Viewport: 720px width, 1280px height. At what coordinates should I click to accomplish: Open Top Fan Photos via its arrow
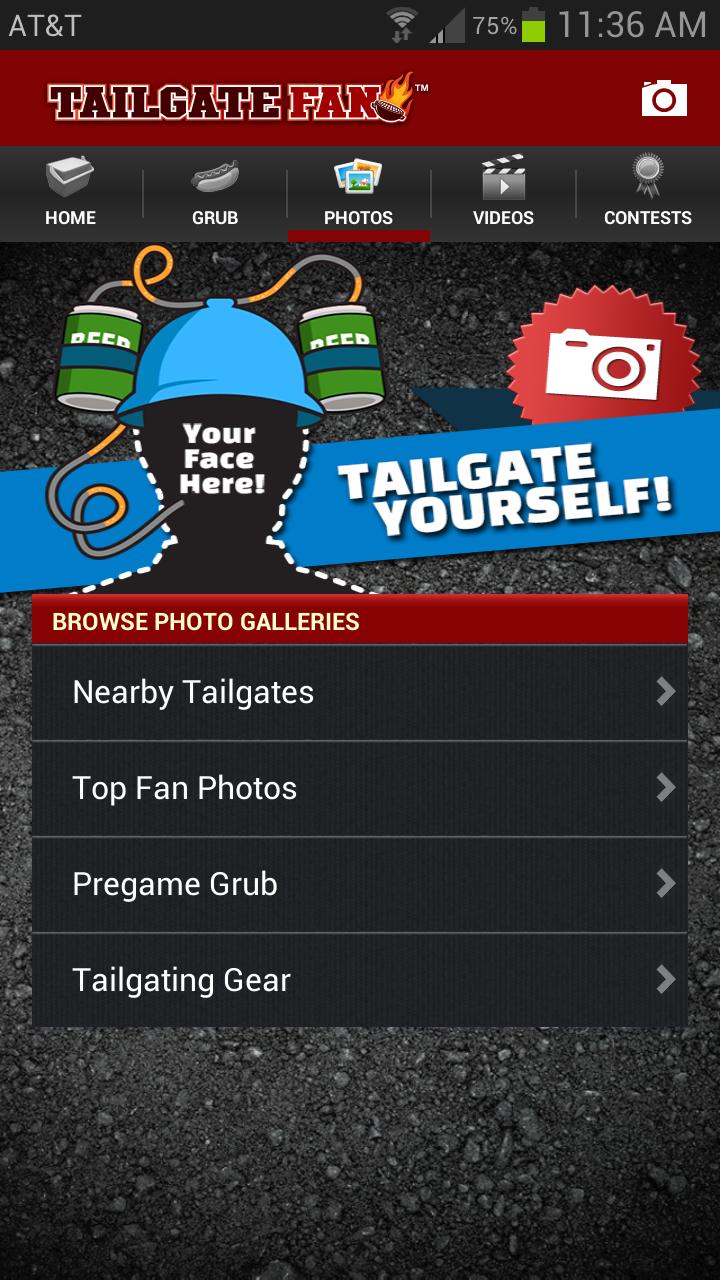[665, 788]
